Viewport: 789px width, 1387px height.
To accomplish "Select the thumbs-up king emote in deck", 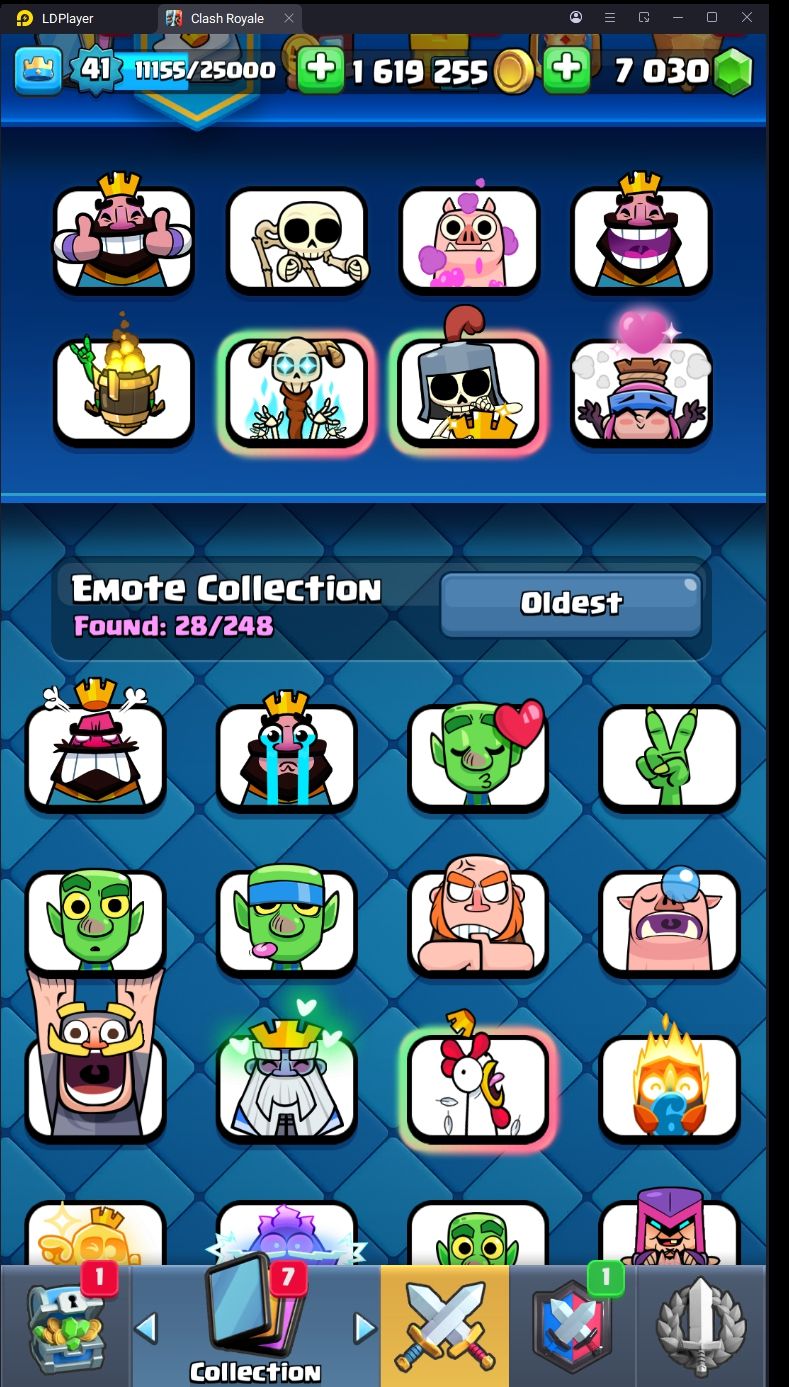I will [x=123, y=240].
